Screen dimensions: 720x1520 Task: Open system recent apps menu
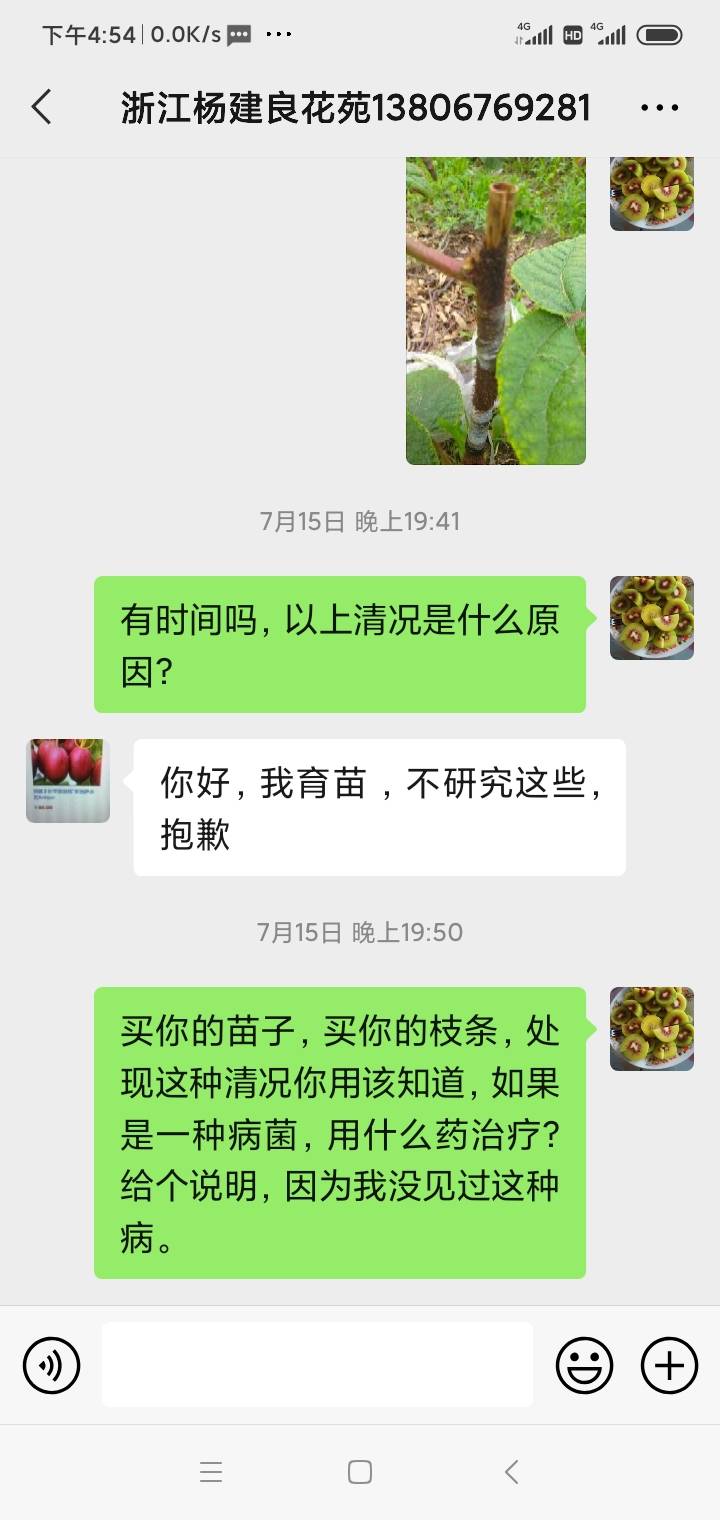[210, 1472]
